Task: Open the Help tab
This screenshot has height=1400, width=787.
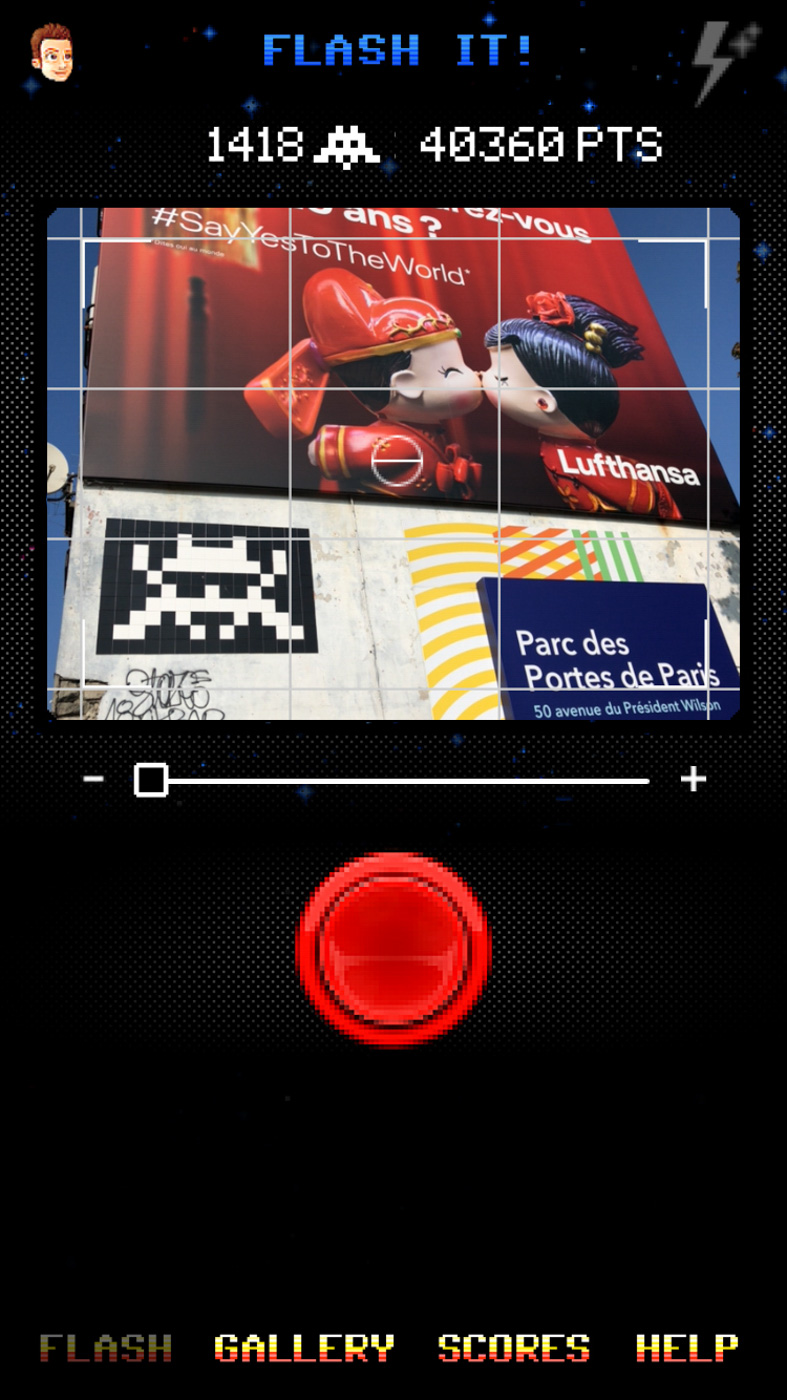Action: click(687, 1348)
